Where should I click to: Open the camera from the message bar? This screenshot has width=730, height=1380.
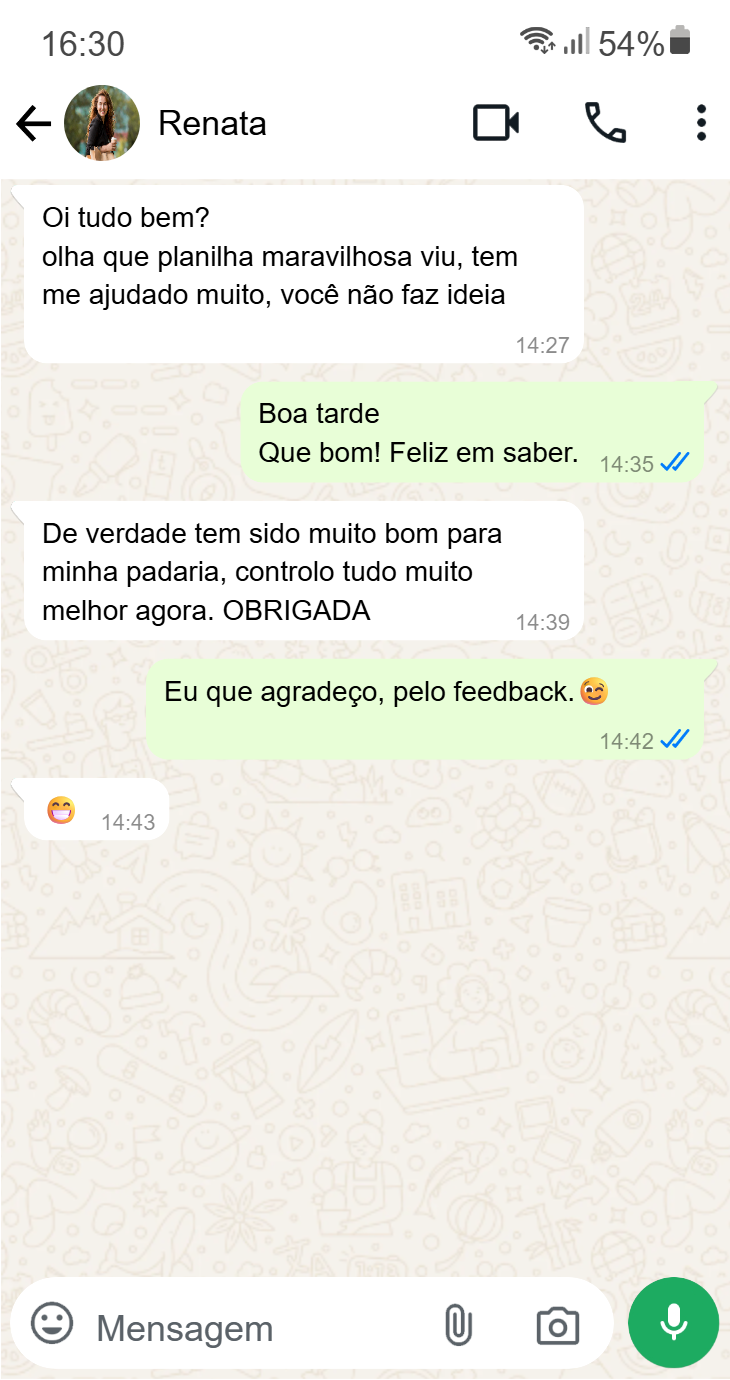557,1326
